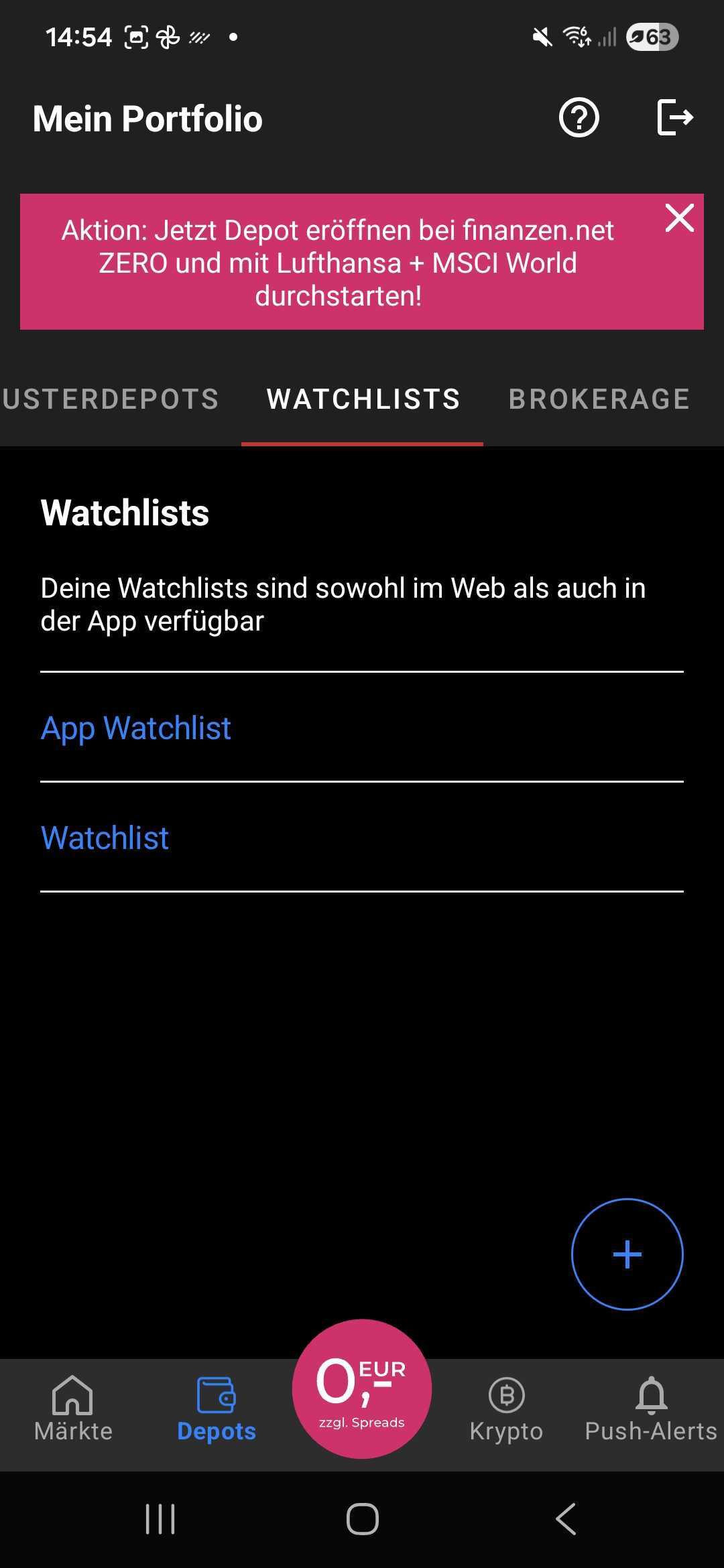
Task: Return to the home screen
Action: click(x=362, y=1518)
